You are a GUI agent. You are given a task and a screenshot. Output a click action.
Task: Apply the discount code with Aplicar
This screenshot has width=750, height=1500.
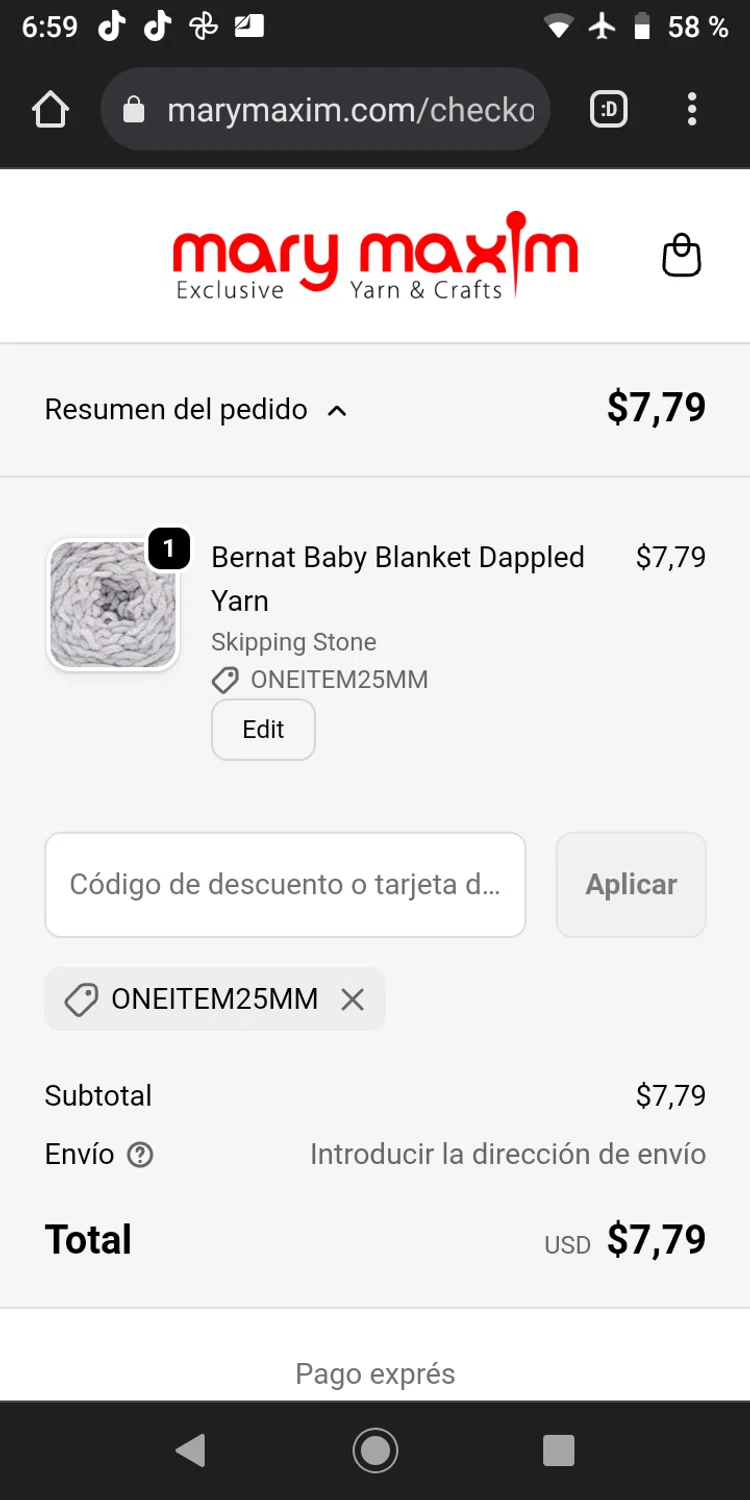pos(631,885)
